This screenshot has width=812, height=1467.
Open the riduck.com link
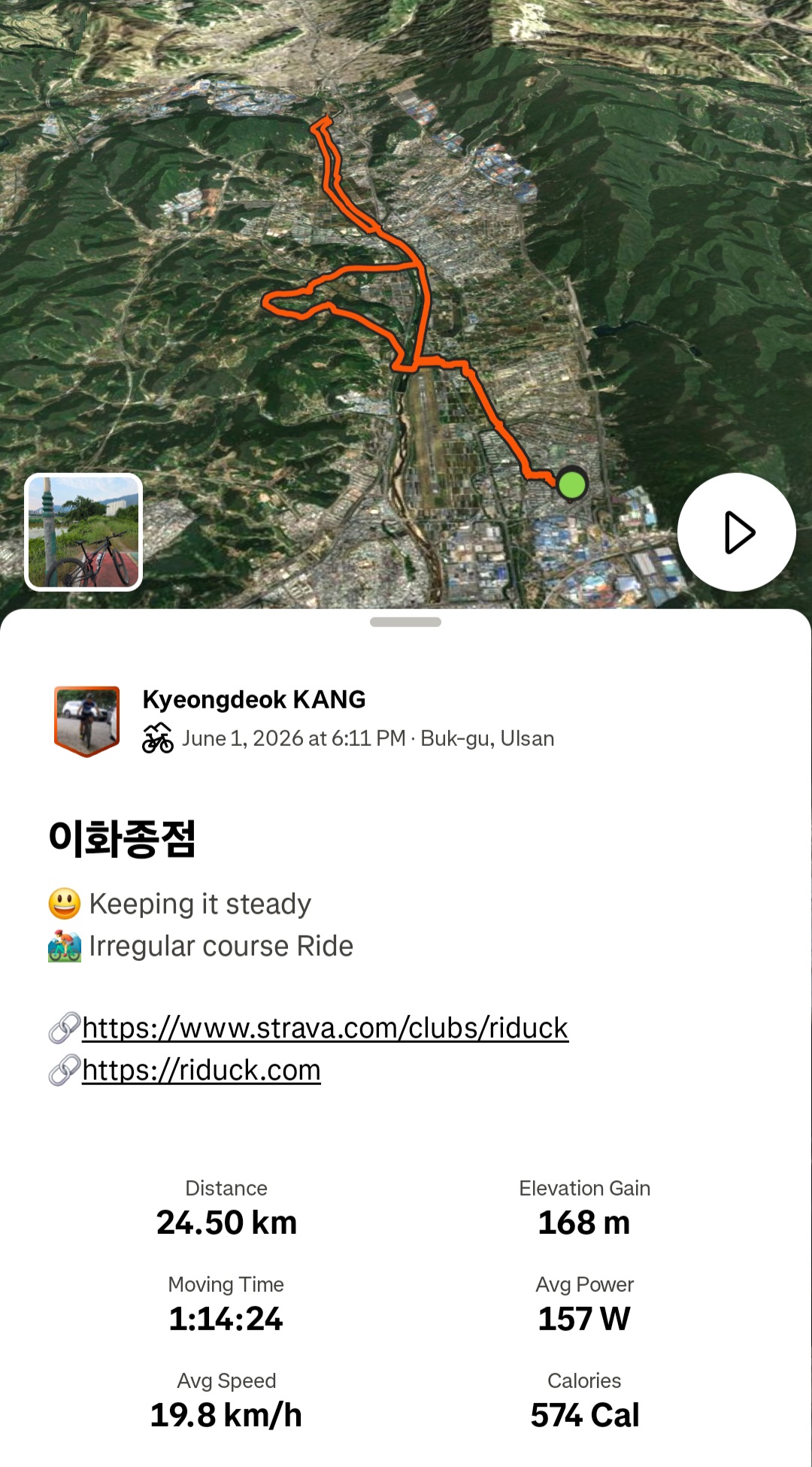201,1070
